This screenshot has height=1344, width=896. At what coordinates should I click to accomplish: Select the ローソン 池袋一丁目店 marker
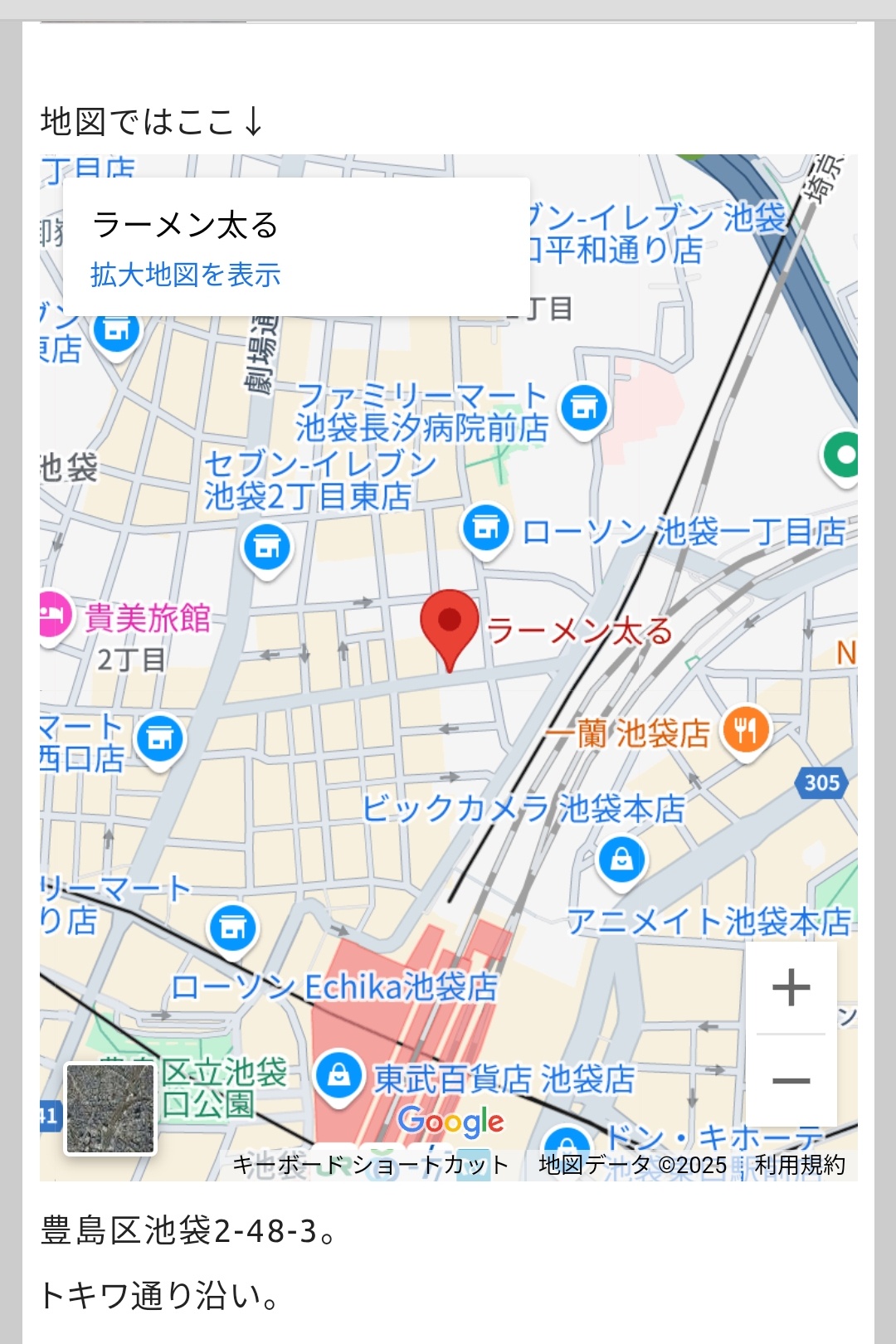point(486,528)
